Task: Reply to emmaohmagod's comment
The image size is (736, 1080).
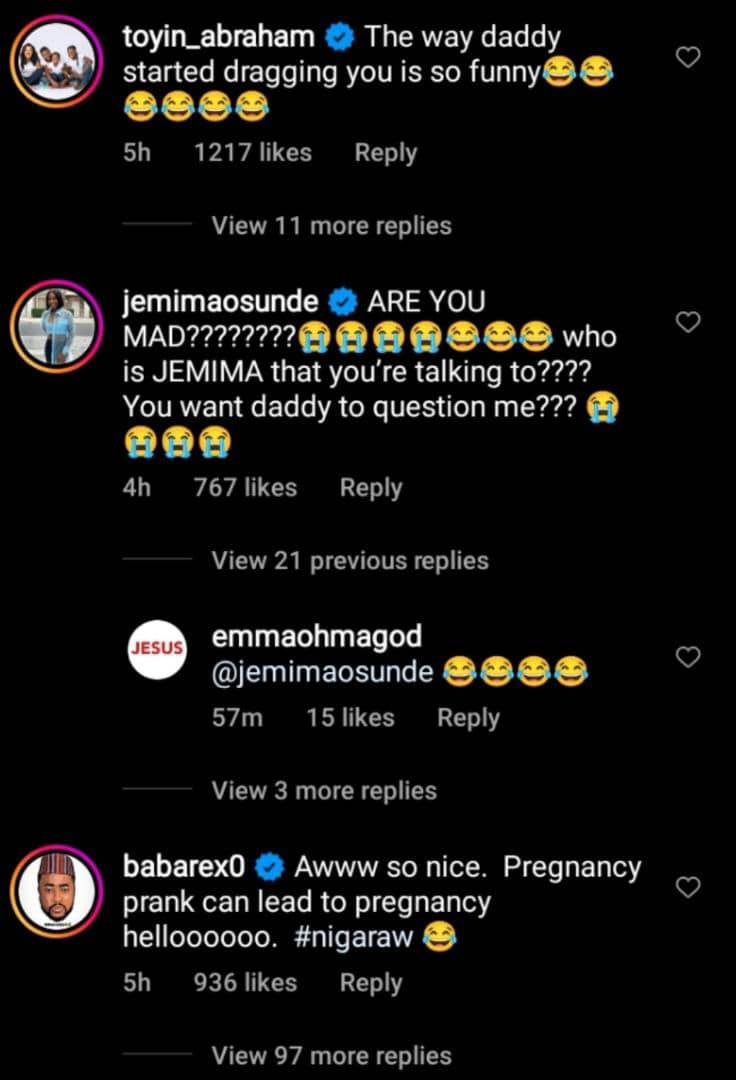Action: click(x=468, y=718)
